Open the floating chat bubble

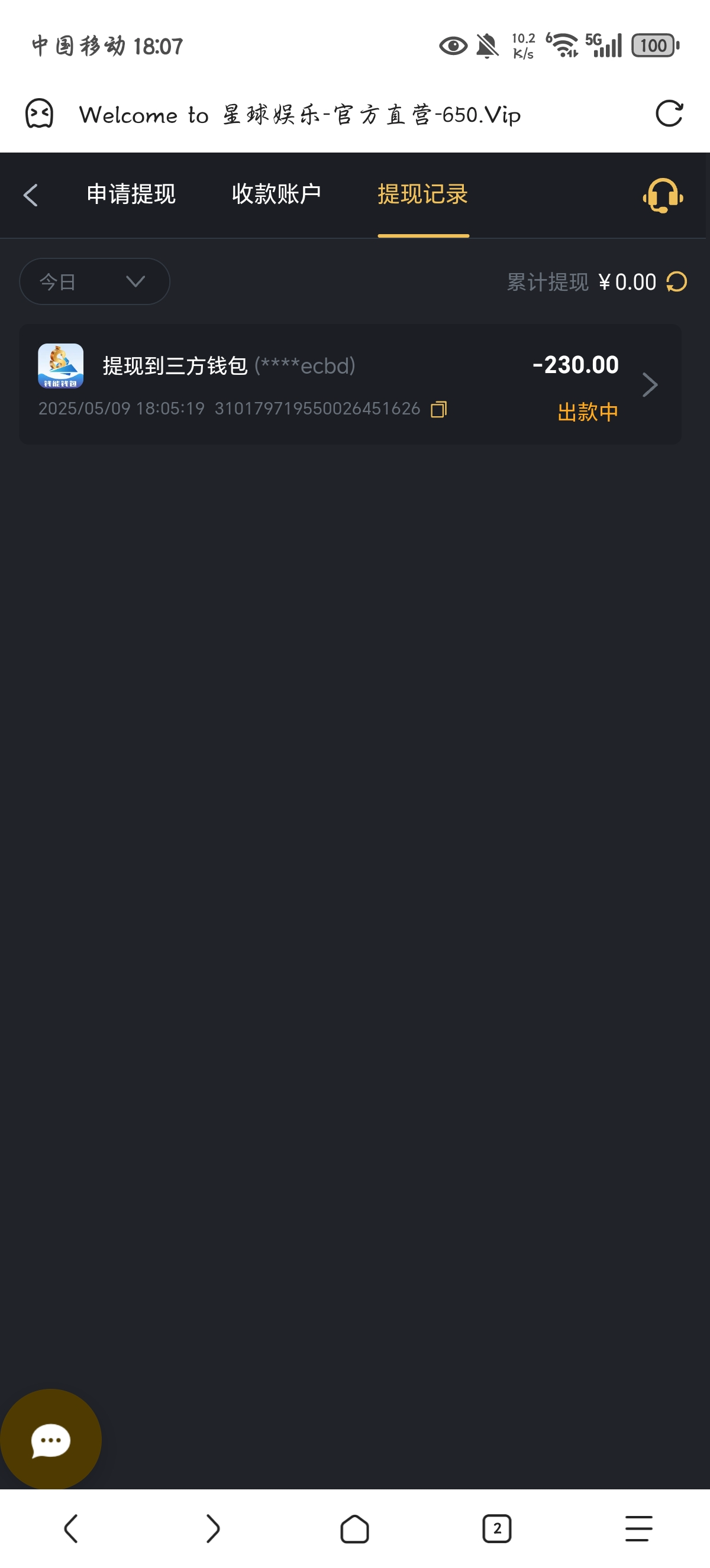[50, 1440]
